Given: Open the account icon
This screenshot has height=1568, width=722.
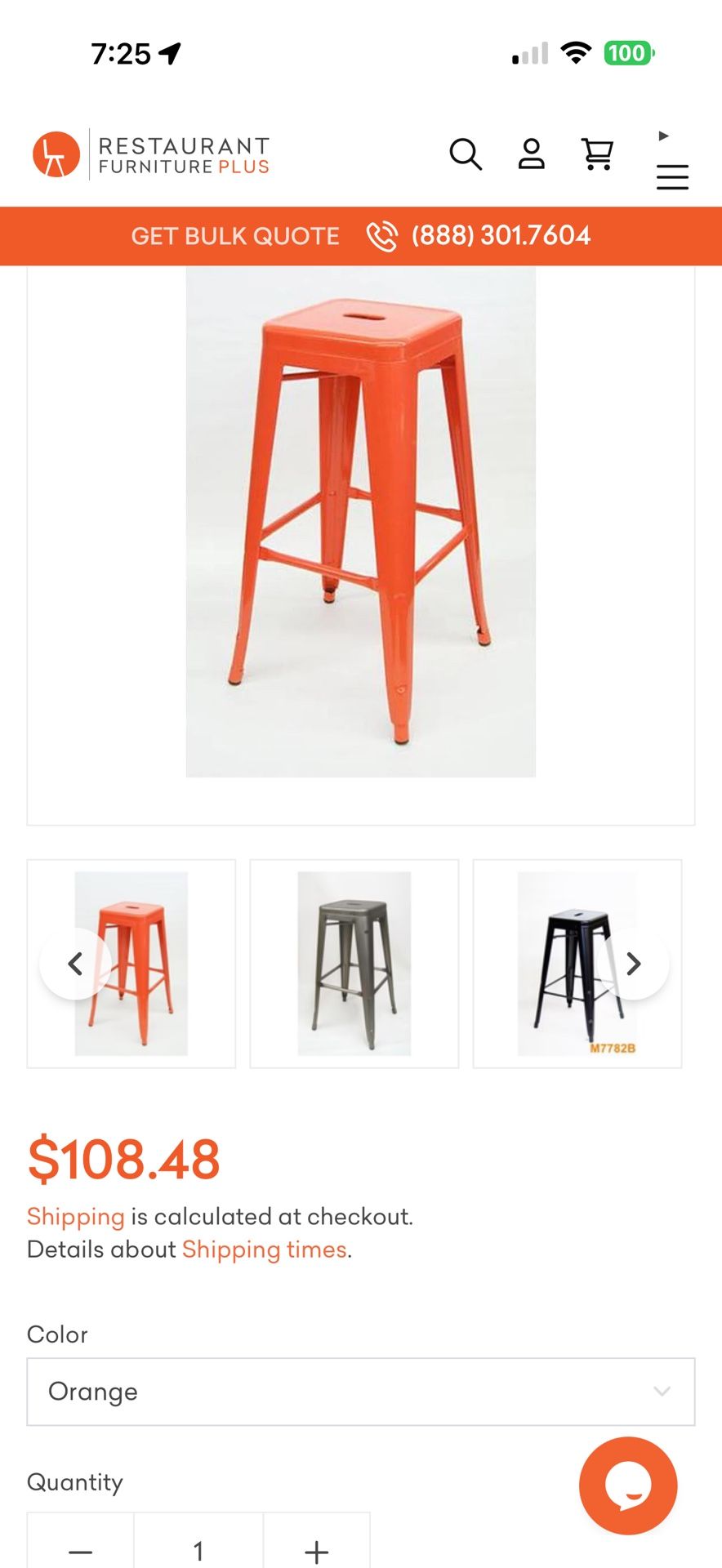Looking at the screenshot, I should coord(530,154).
